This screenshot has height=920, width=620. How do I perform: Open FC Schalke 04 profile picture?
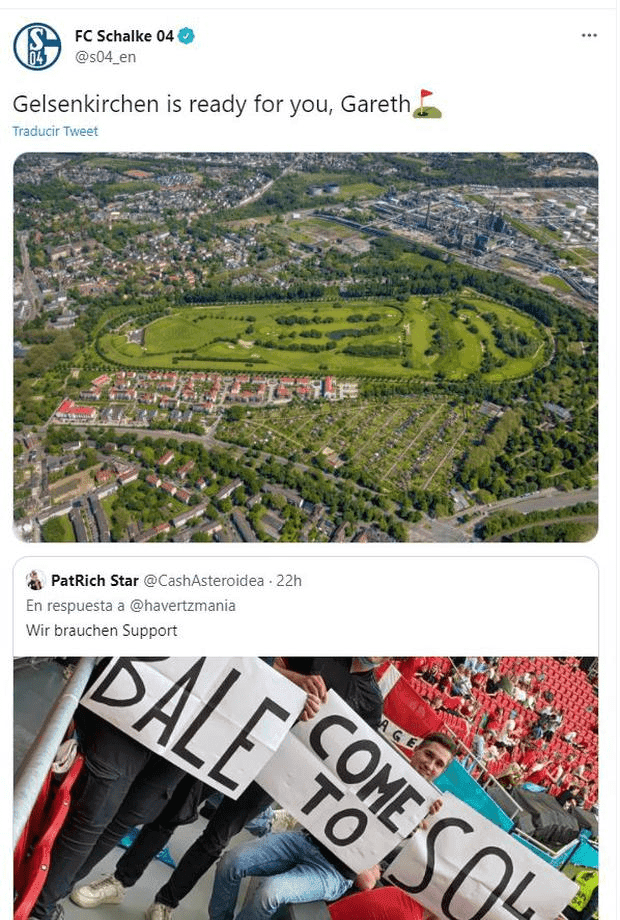coord(37,46)
